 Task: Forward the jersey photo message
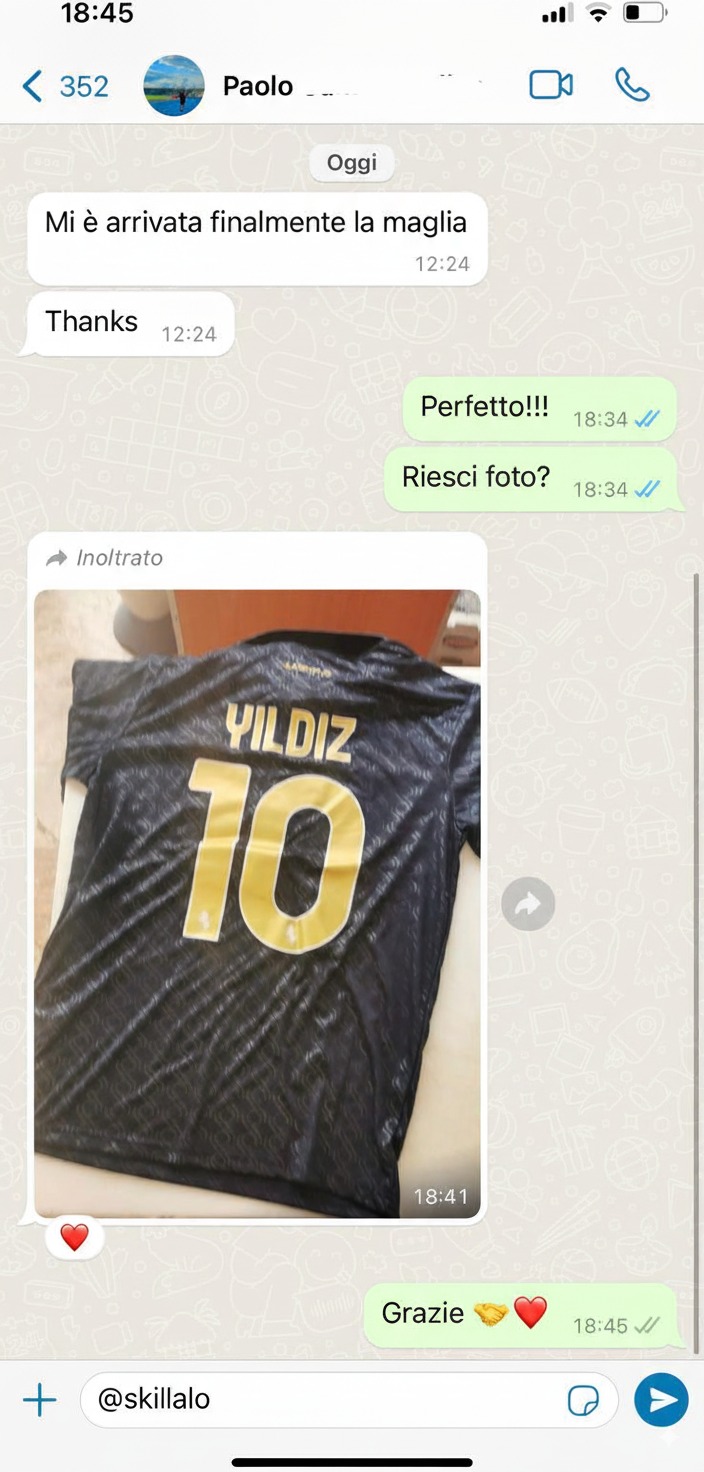(527, 904)
